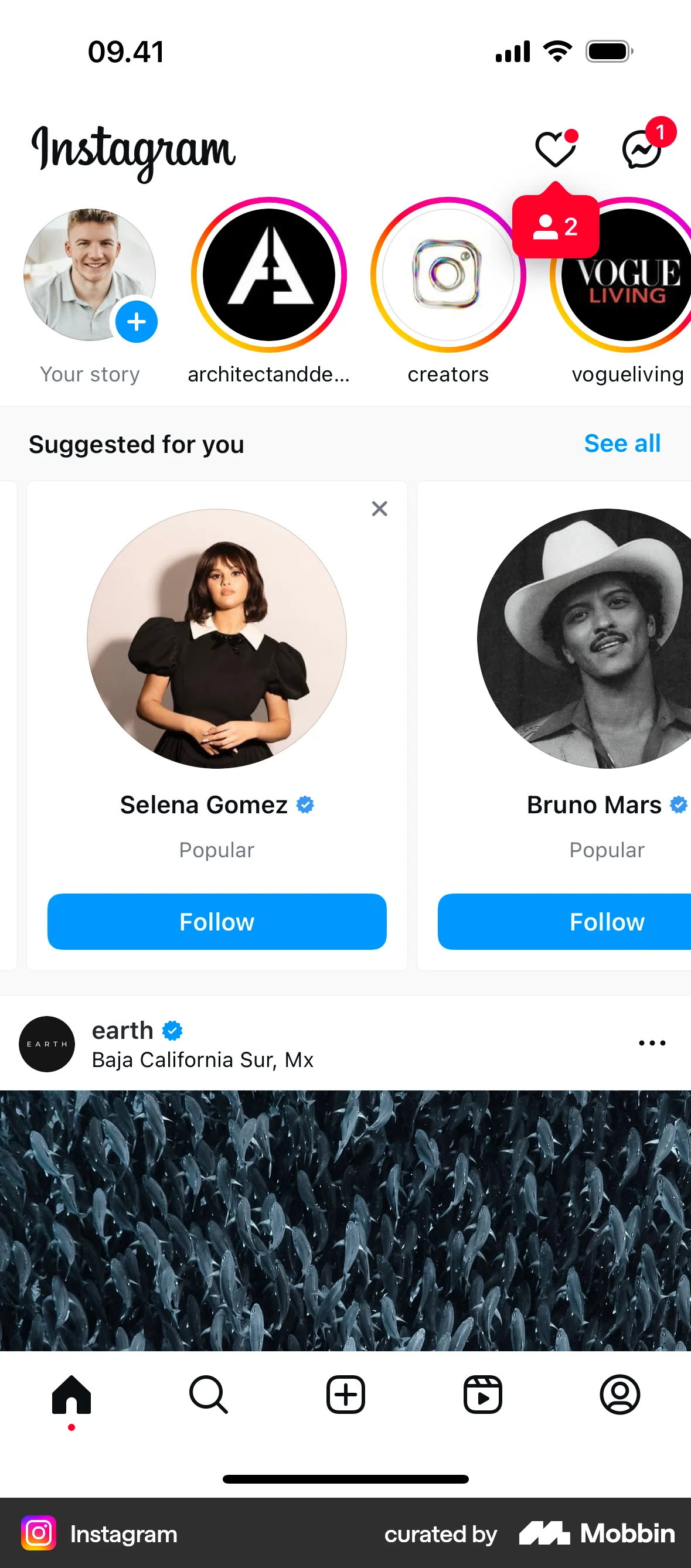Select the Home icon in bottom navigation
The width and height of the screenshot is (691, 1568).
point(72,1396)
